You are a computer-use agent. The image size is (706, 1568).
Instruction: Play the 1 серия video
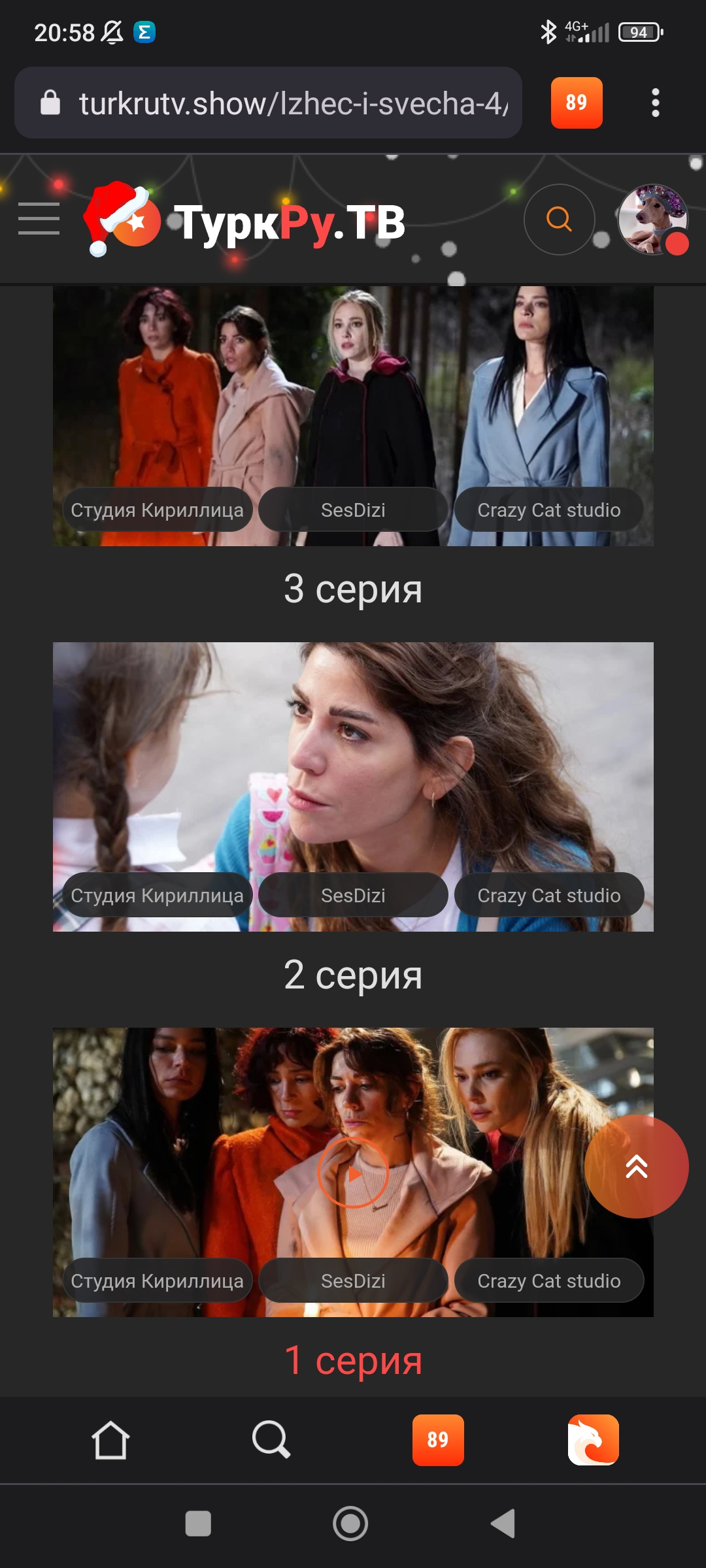coord(353,1173)
